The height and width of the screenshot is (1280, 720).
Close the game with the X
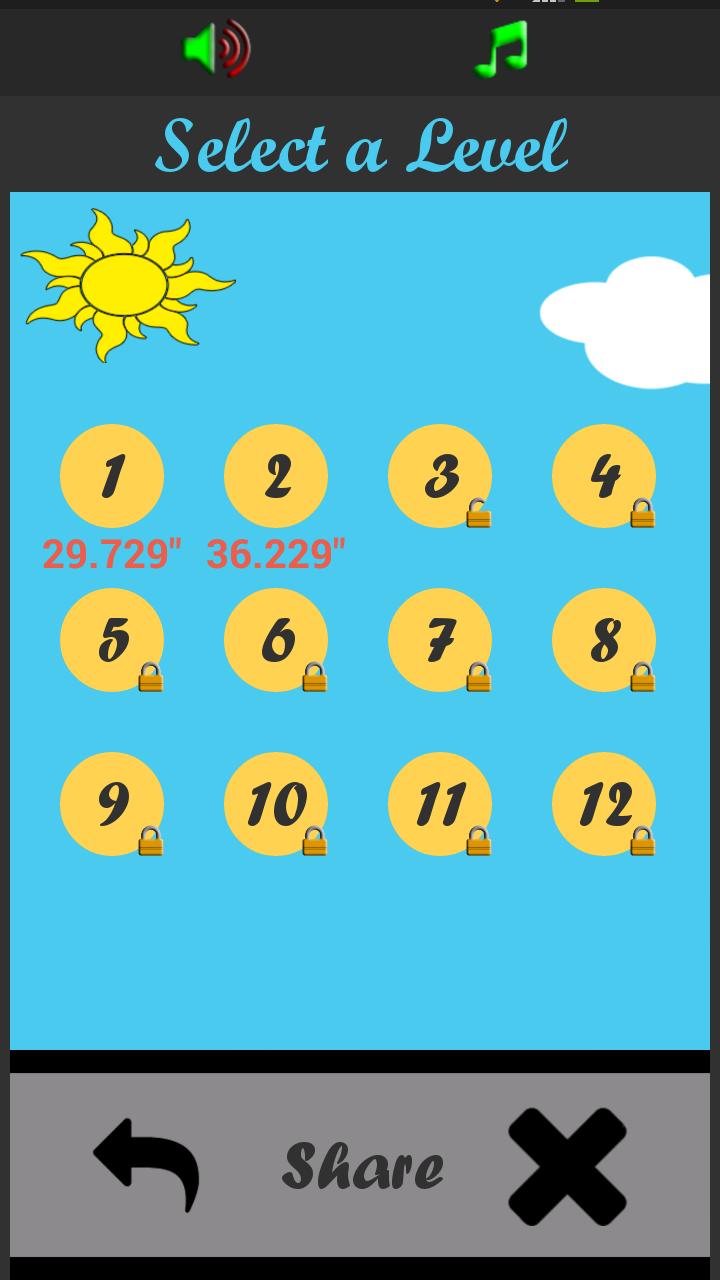pyautogui.click(x=567, y=1166)
